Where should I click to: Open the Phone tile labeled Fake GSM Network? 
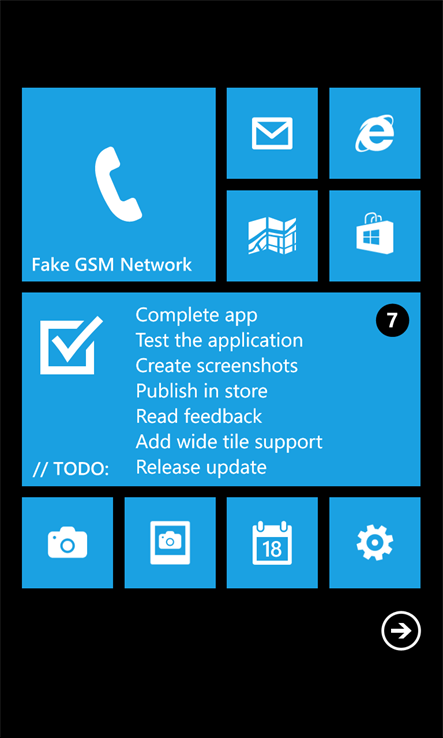[119, 184]
